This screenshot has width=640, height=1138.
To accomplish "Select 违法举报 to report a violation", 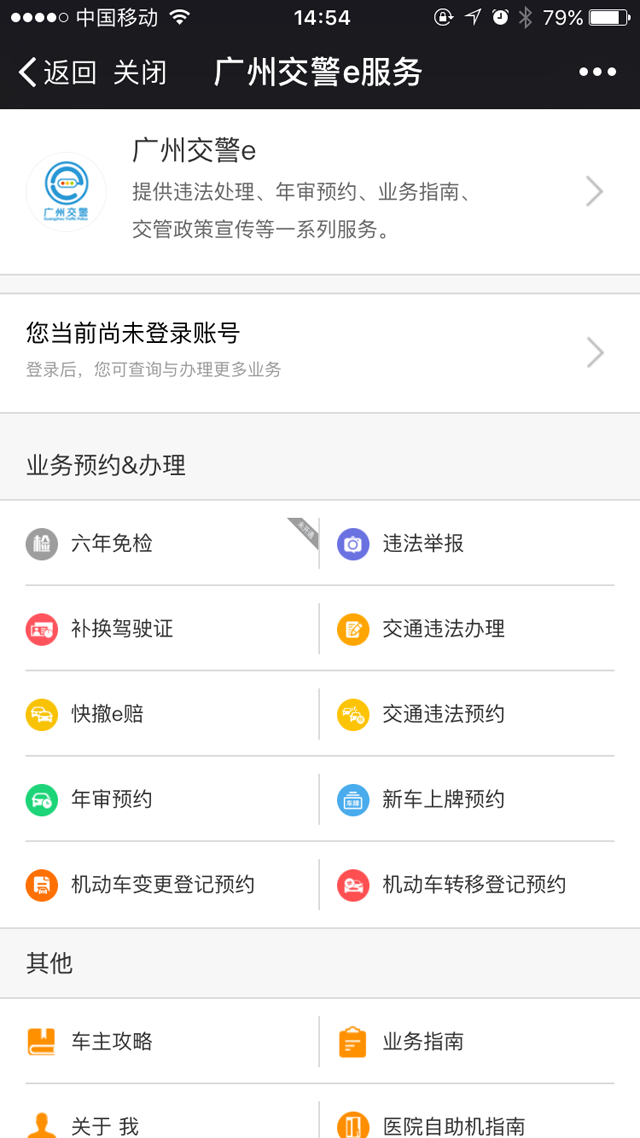I will tap(423, 544).
